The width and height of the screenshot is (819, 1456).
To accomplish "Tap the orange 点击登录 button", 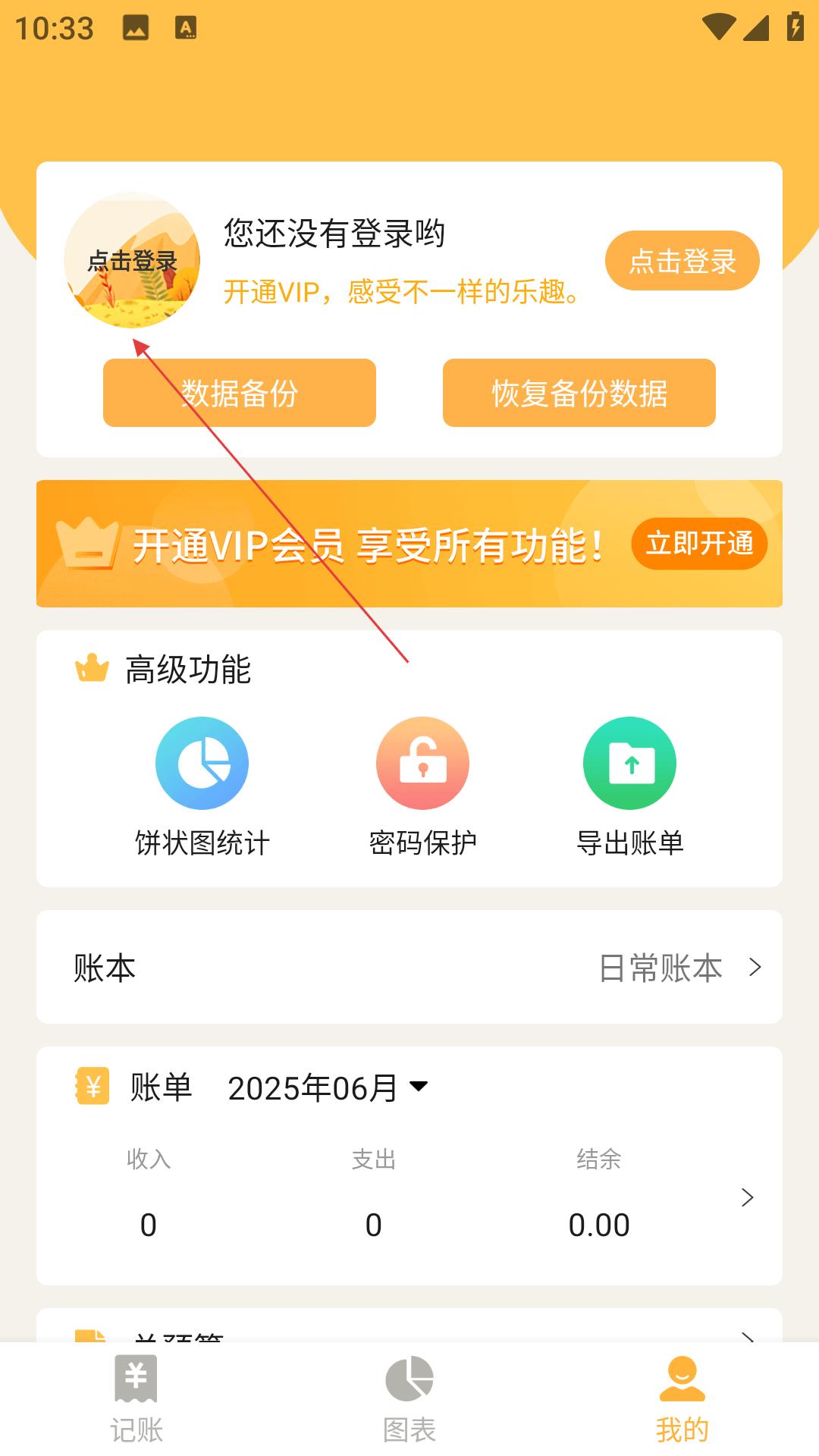I will coord(682,261).
